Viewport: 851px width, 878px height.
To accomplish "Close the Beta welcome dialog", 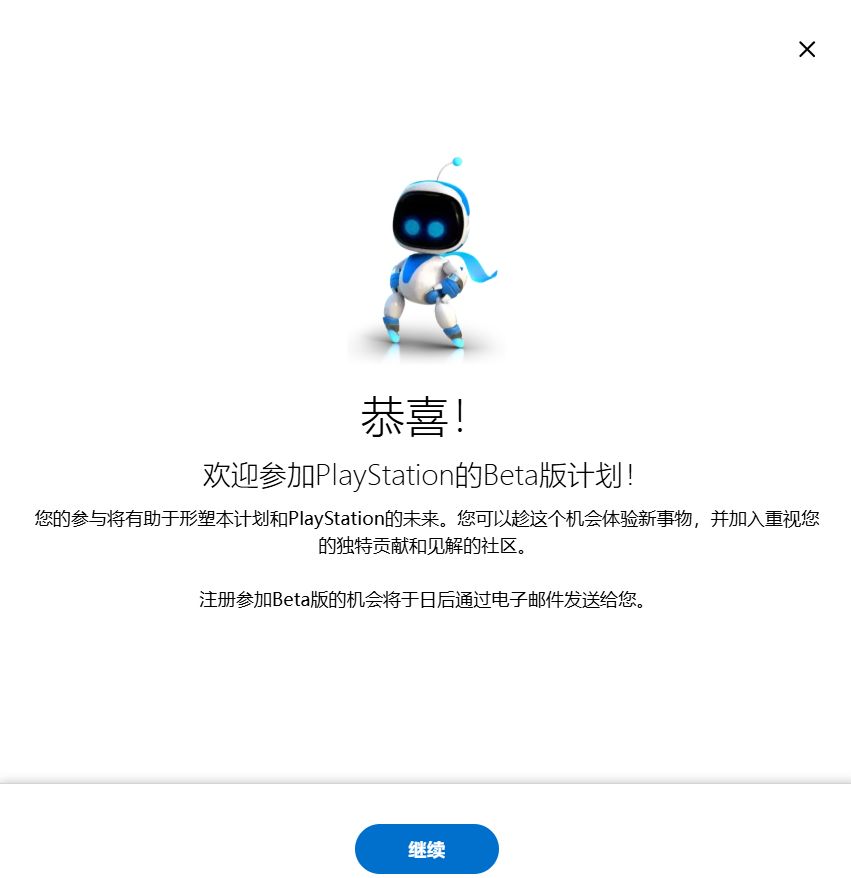I will click(807, 49).
